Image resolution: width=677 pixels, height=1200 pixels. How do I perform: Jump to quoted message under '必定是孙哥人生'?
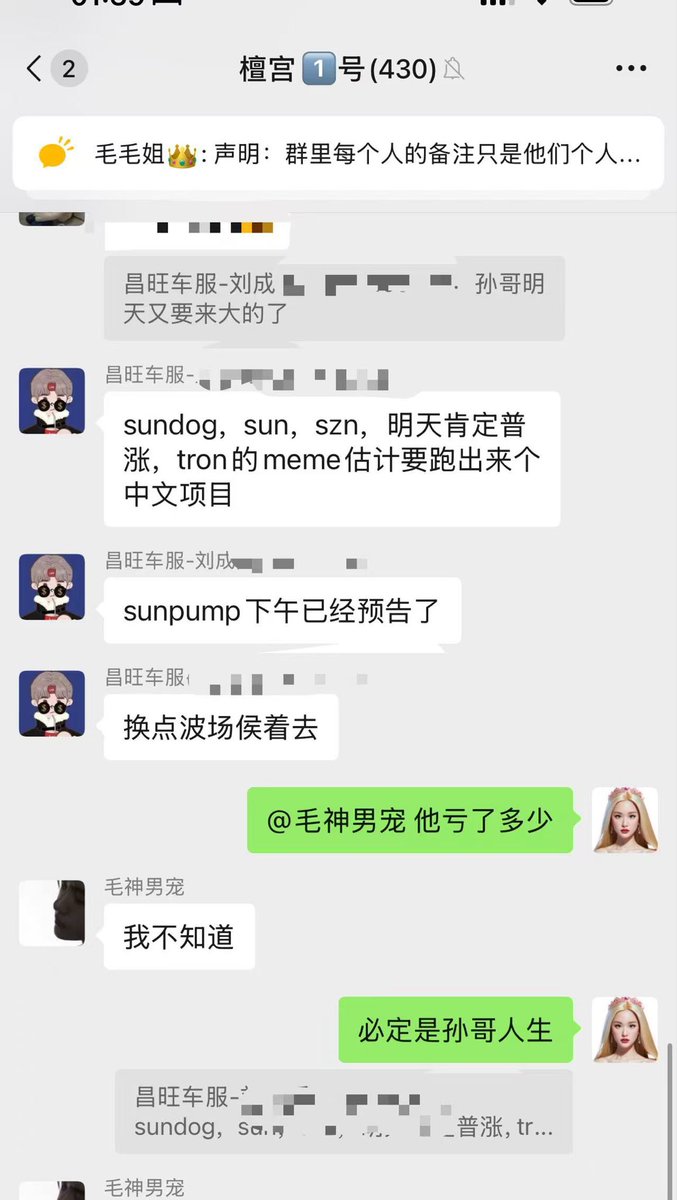click(x=344, y=1112)
